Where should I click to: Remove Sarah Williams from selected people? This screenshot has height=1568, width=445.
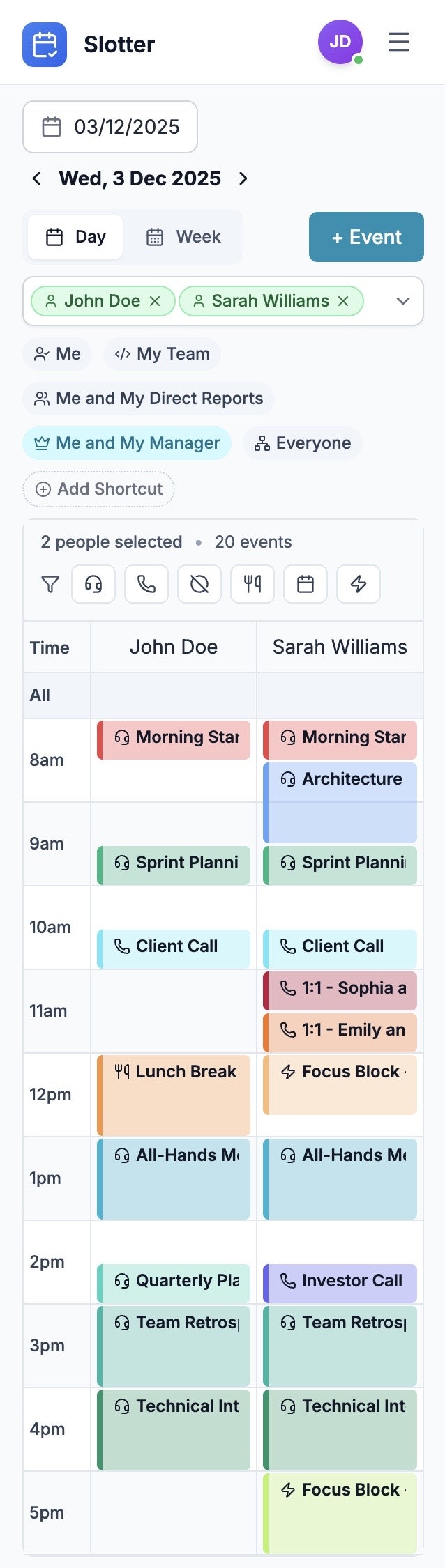pos(343,301)
